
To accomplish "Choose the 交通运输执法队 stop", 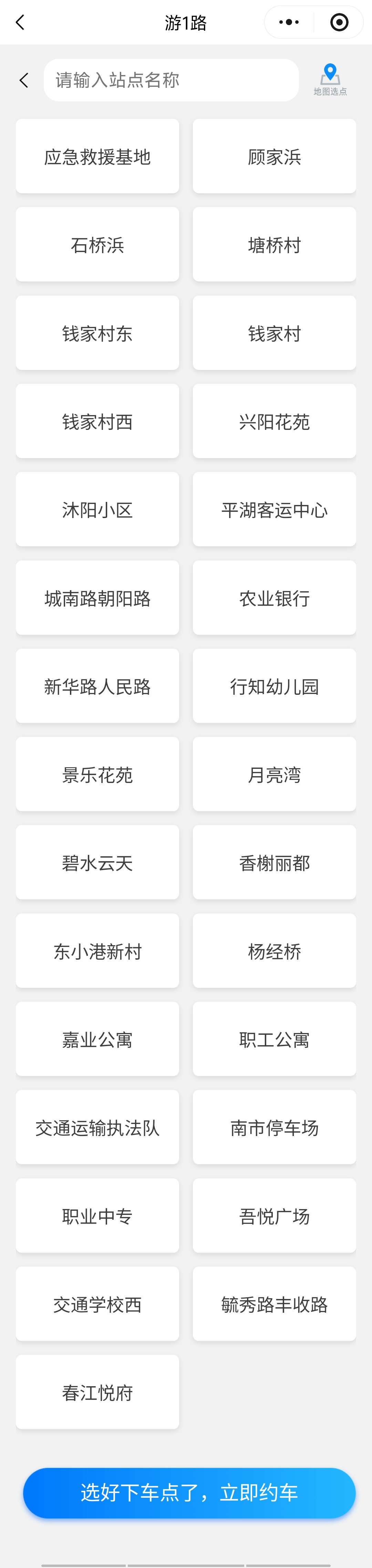I will [97, 1127].
